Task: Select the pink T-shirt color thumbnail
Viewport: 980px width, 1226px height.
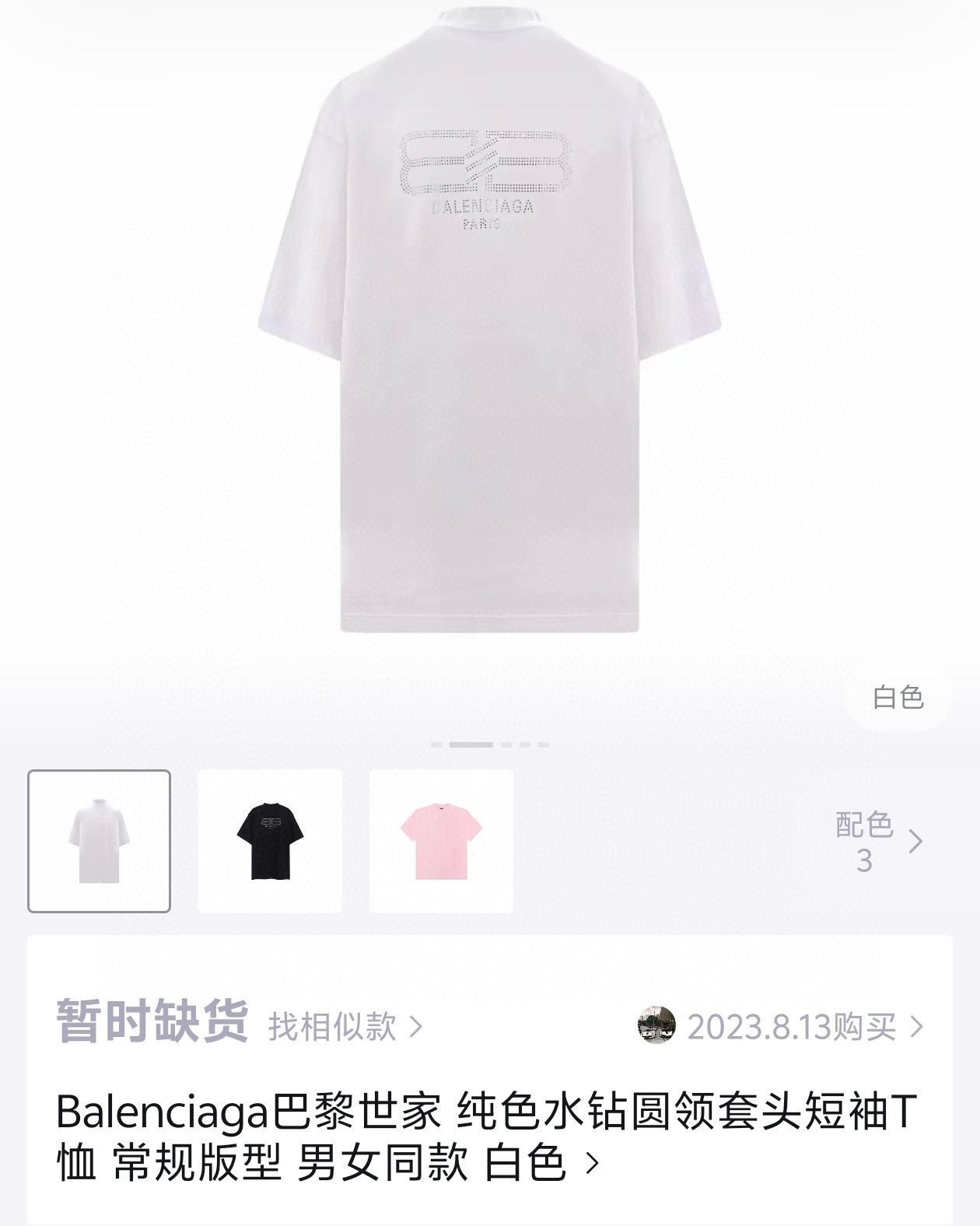Action: tap(441, 841)
